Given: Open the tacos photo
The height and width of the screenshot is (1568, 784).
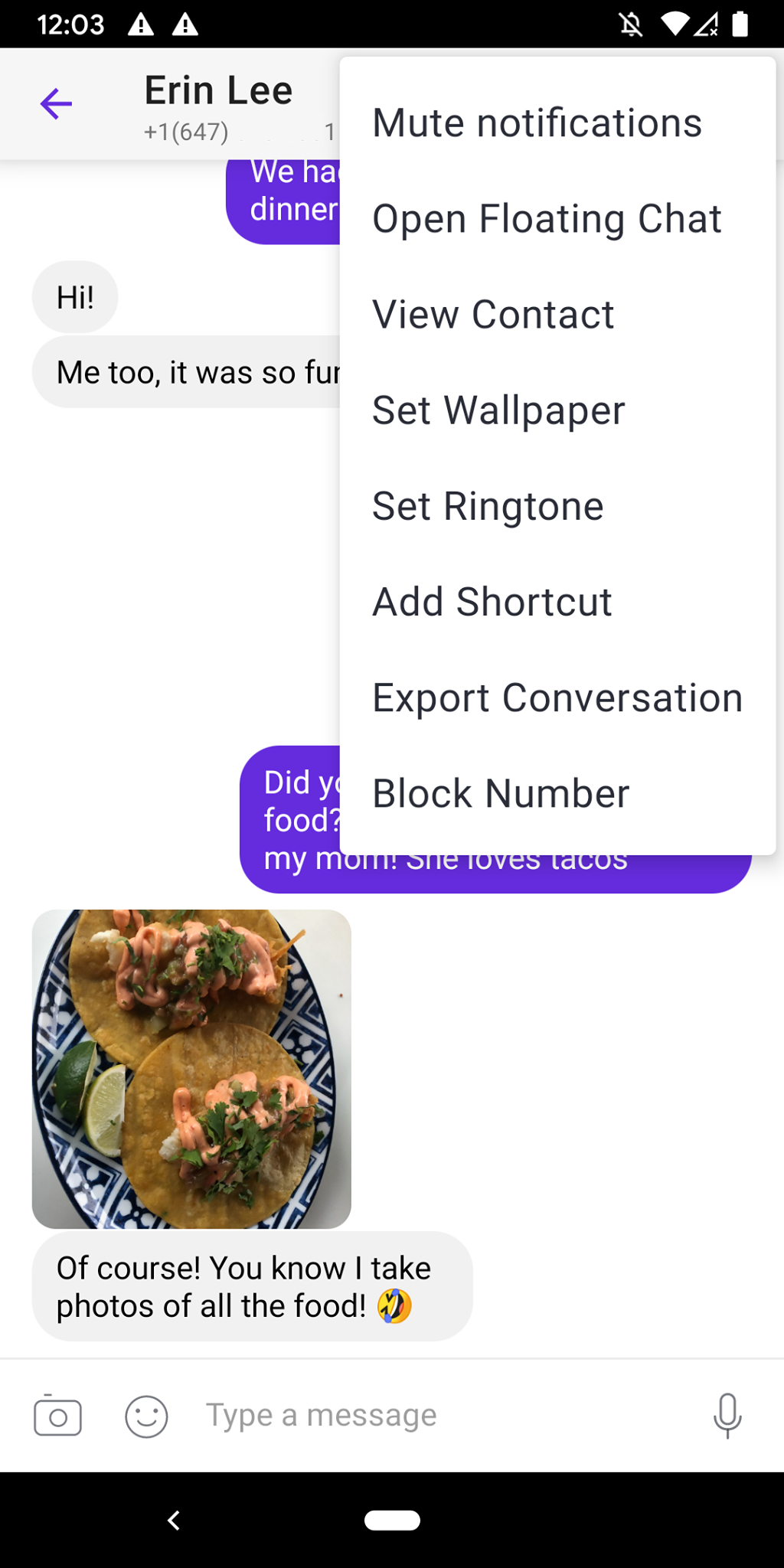Looking at the screenshot, I should [x=191, y=1069].
